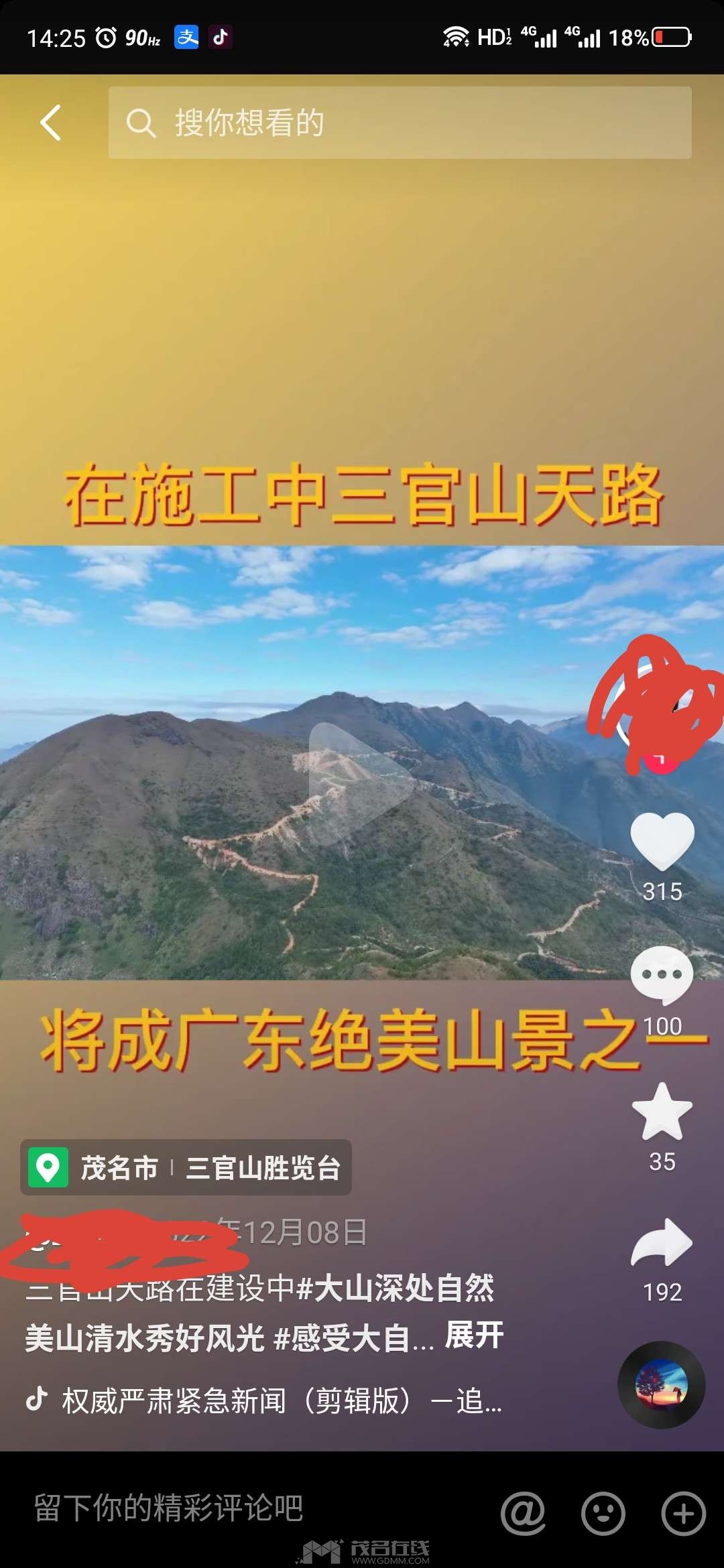Go back using the top-left arrow
This screenshot has height=1568, width=724.
coord(51,123)
